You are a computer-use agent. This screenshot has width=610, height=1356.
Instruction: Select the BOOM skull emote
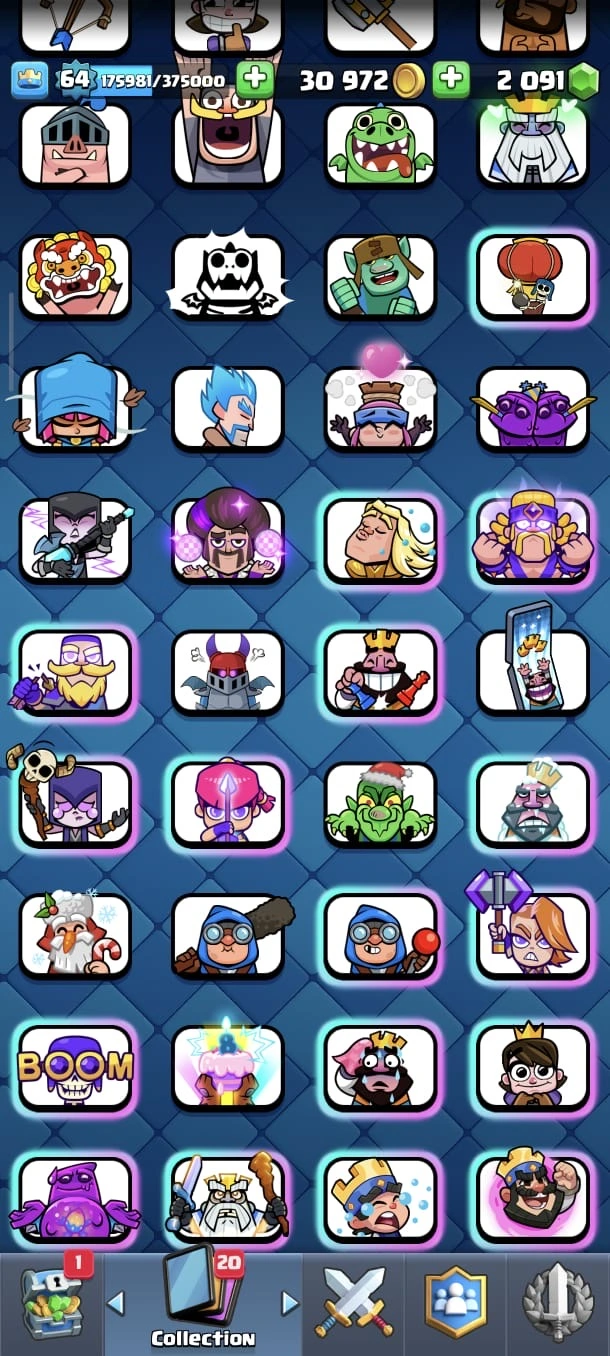(x=75, y=1067)
